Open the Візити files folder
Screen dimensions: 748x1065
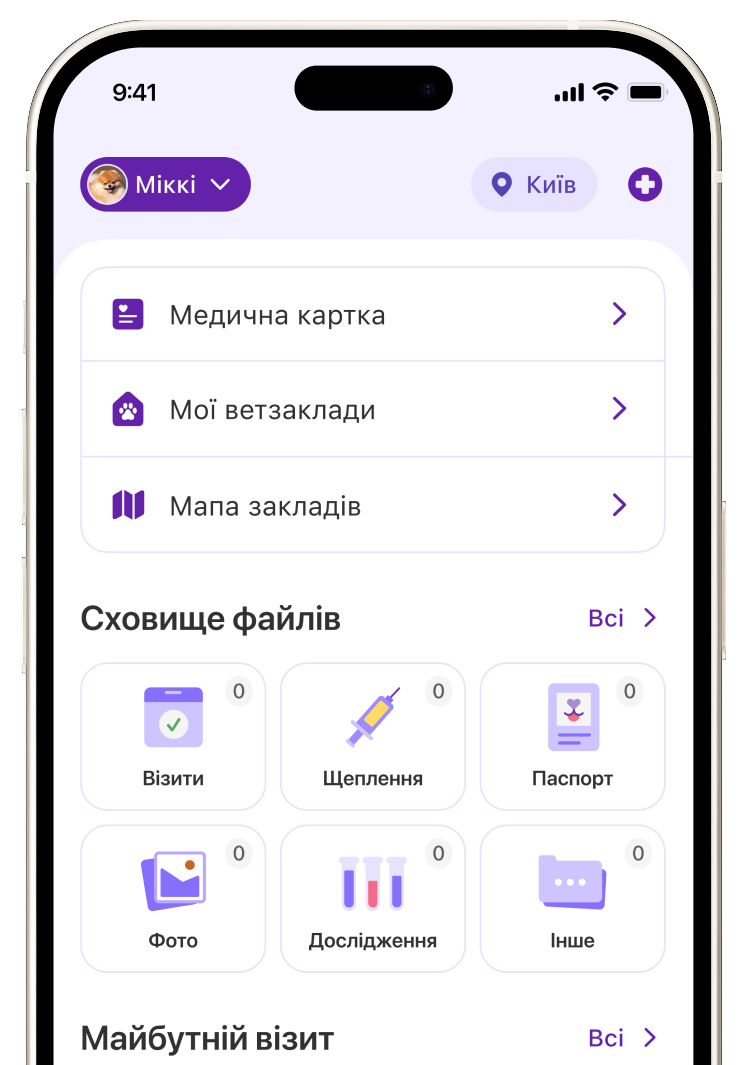click(173, 736)
